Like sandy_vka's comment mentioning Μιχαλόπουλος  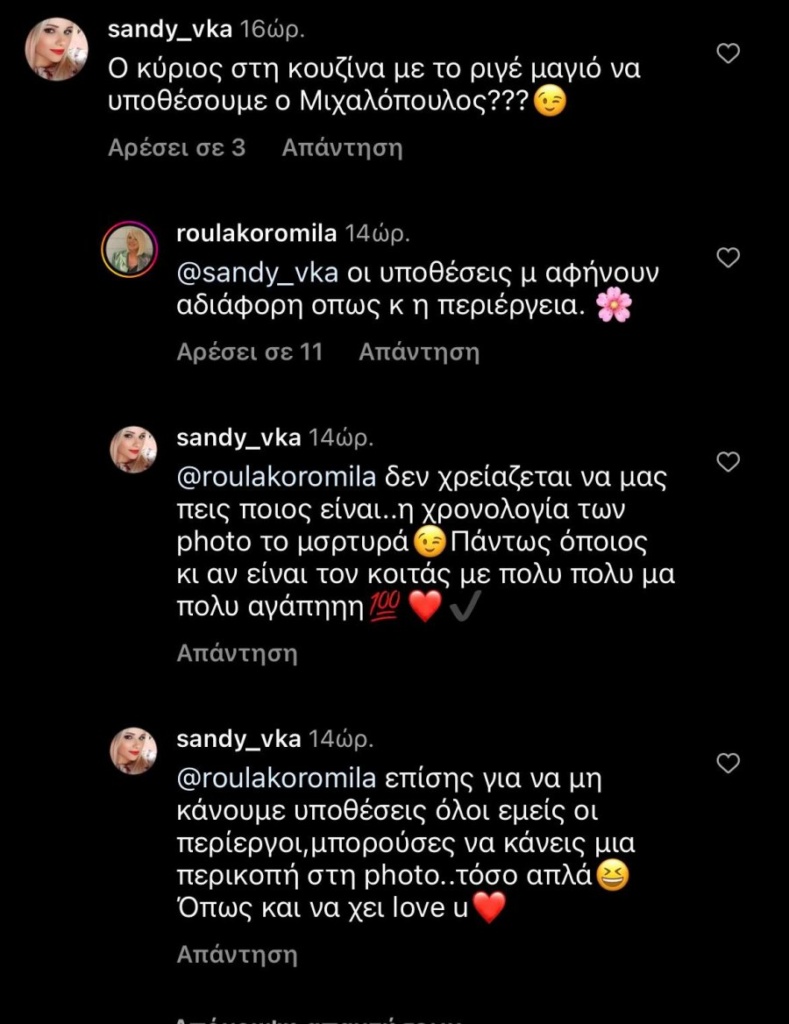click(728, 53)
